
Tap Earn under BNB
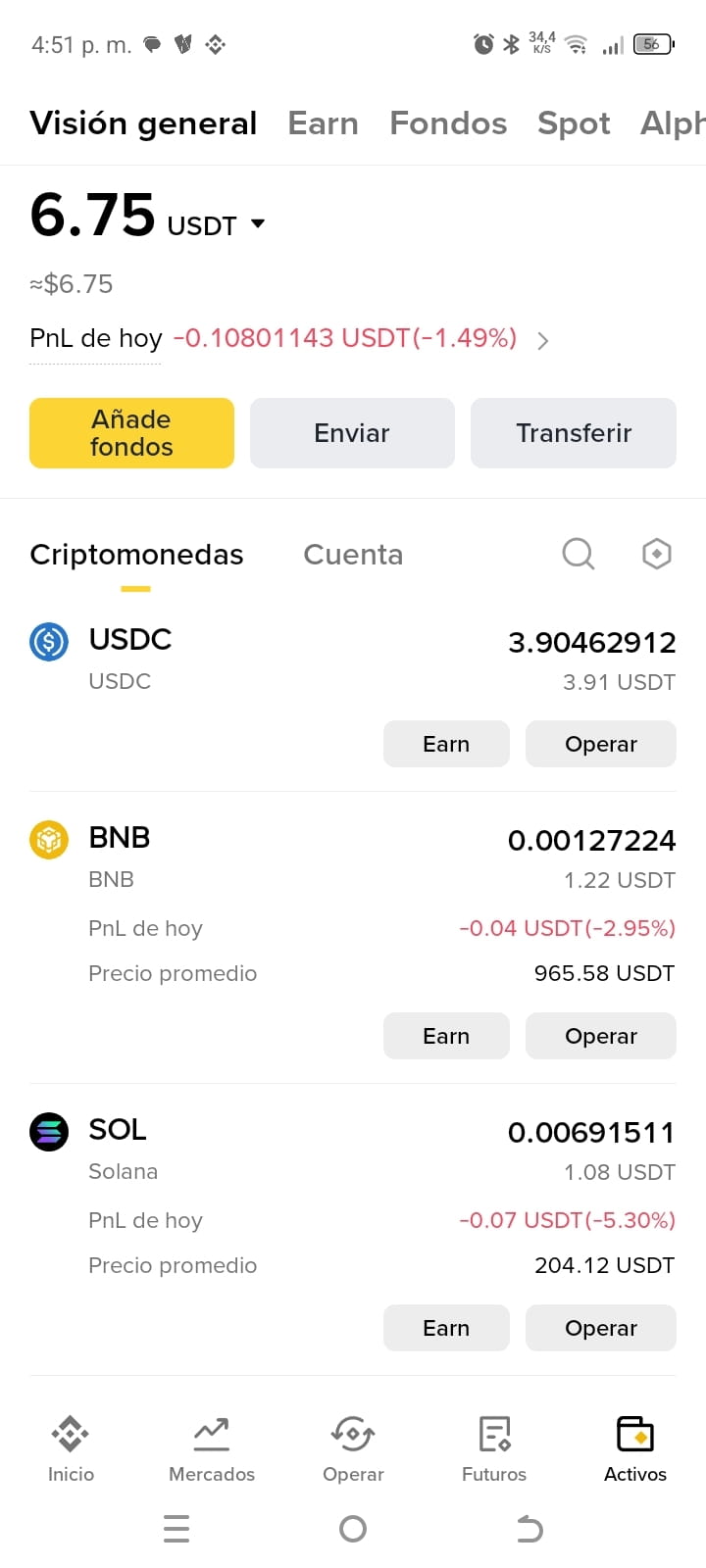point(446,1036)
